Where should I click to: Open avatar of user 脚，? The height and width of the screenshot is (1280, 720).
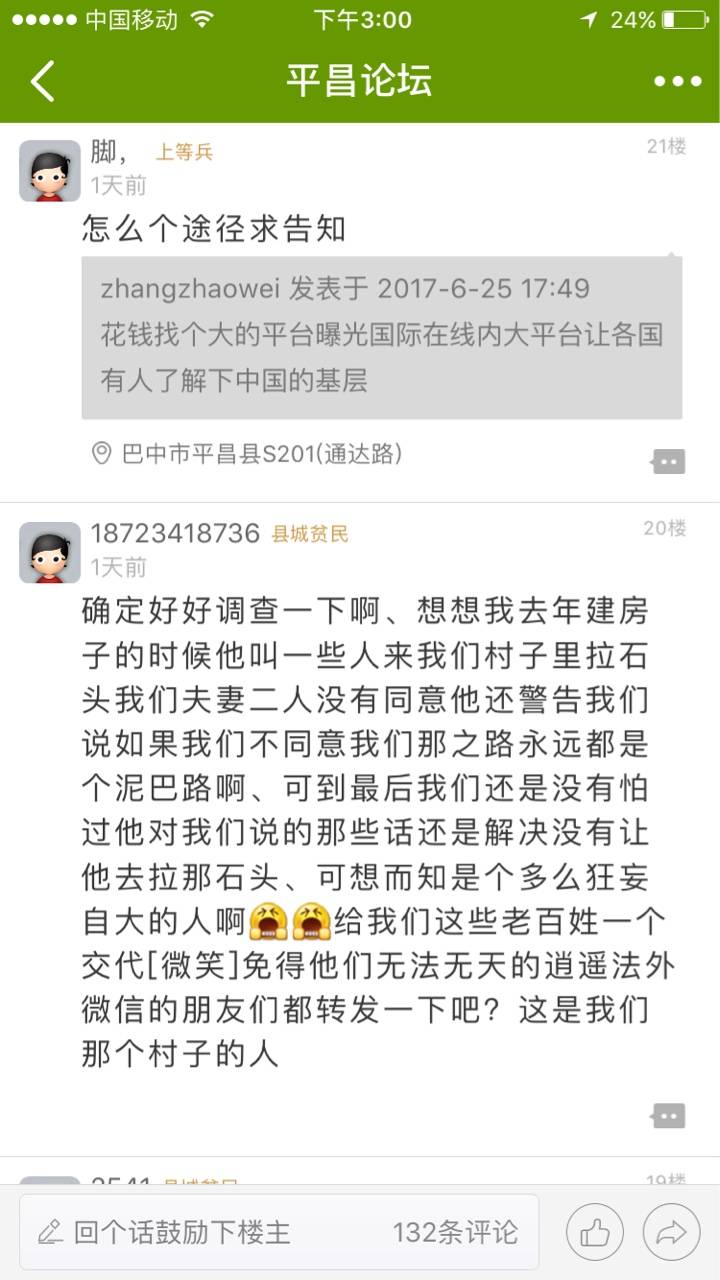click(x=50, y=170)
